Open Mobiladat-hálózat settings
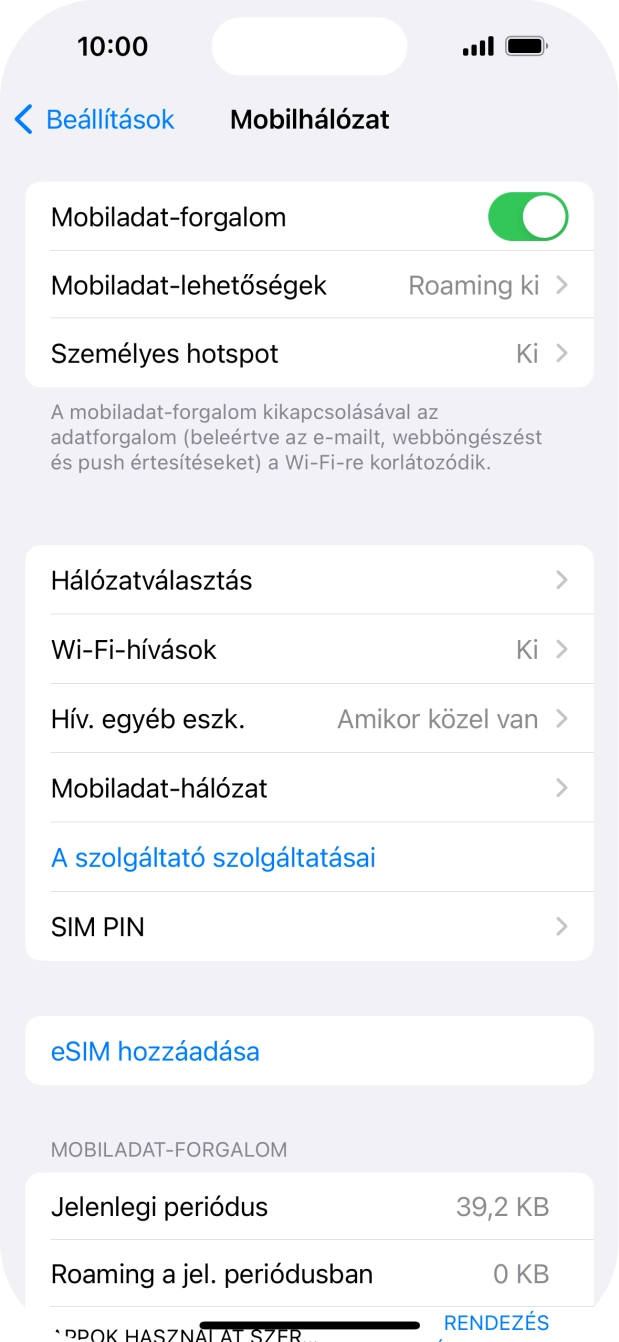This screenshot has height=1342, width=619. click(309, 788)
